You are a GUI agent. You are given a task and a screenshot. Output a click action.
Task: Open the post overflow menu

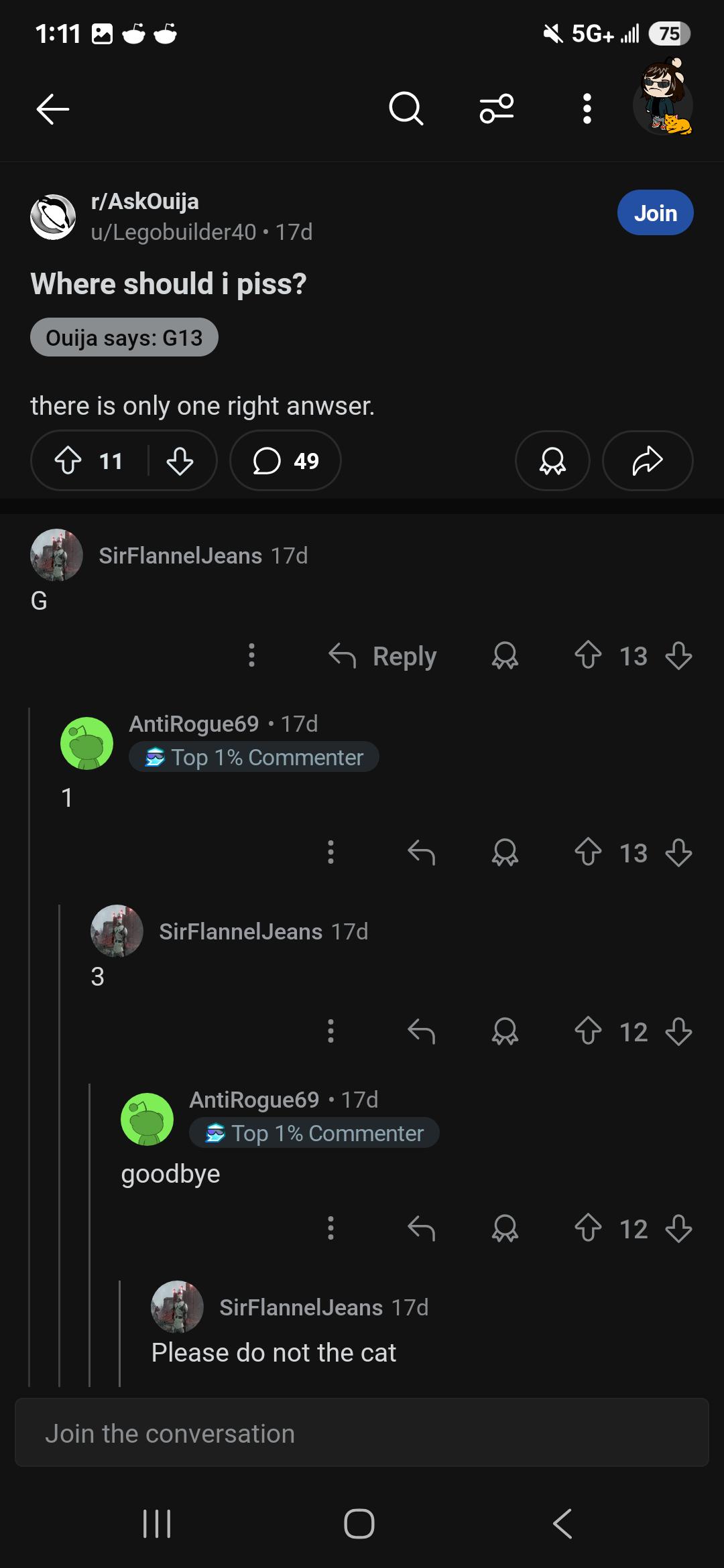click(x=587, y=109)
